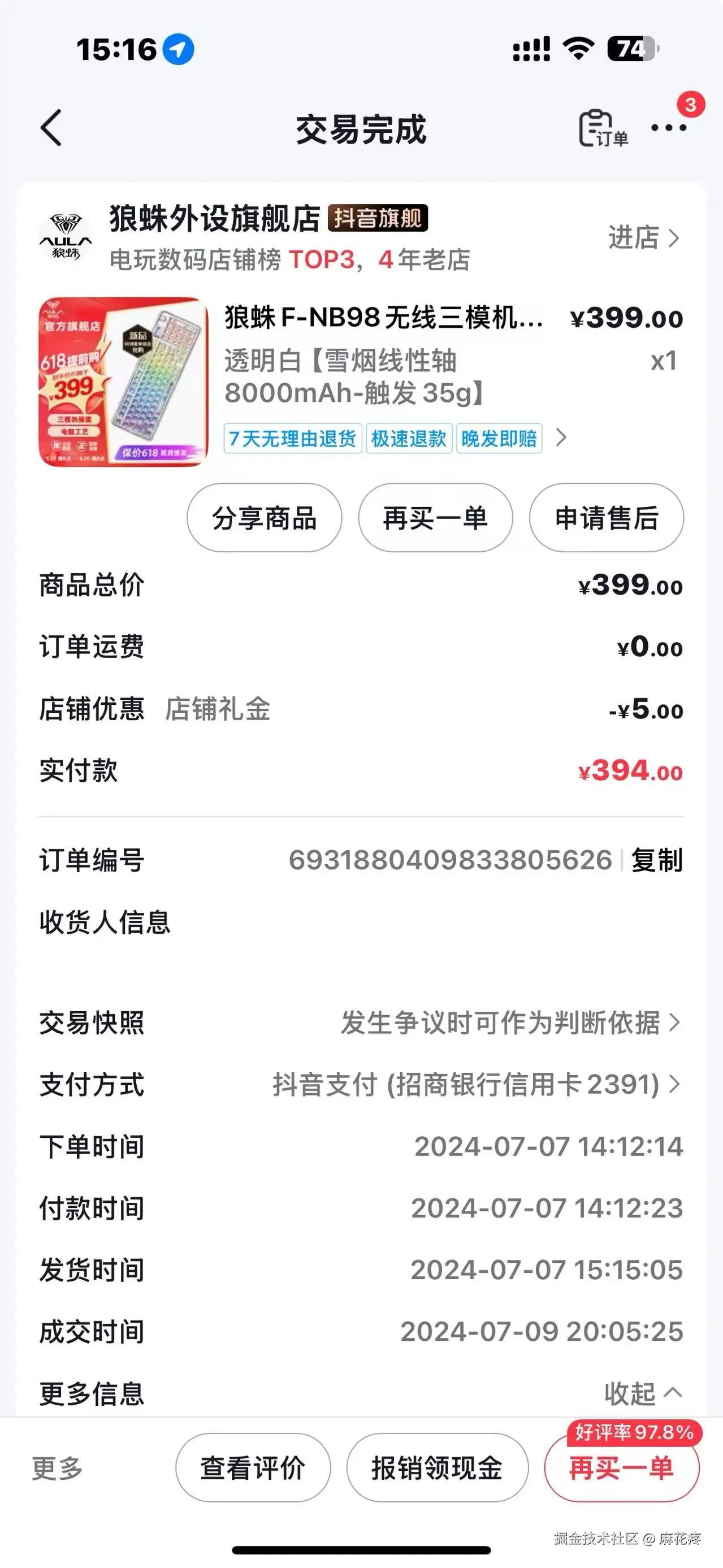Open the three-dot more menu with badge 3
The width and height of the screenshot is (723, 1568).
669,129
